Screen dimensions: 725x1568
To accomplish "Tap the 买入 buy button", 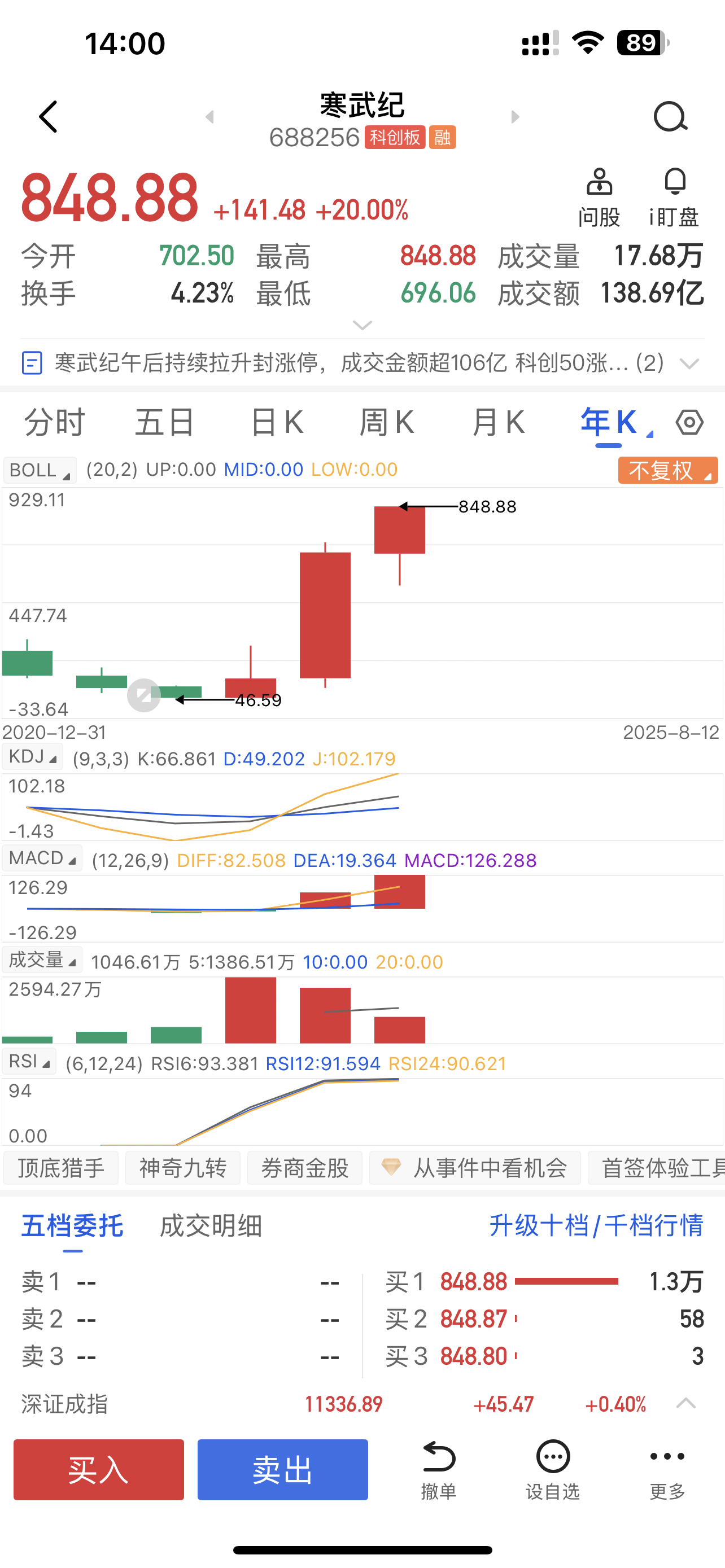I will coord(99,1469).
